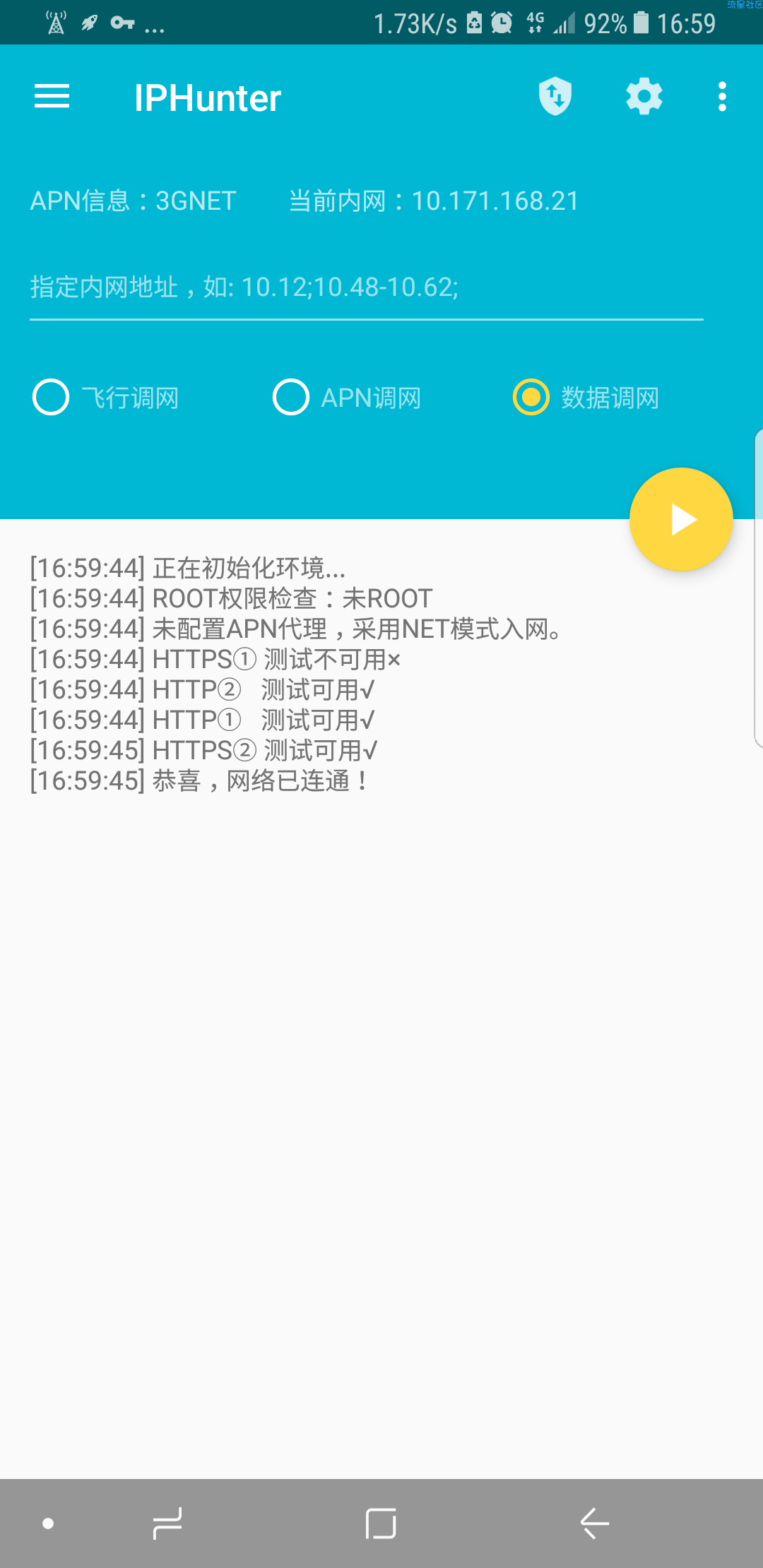Image resolution: width=763 pixels, height=1568 pixels.
Task: Start hunting with the yellow play button
Action: tap(681, 519)
